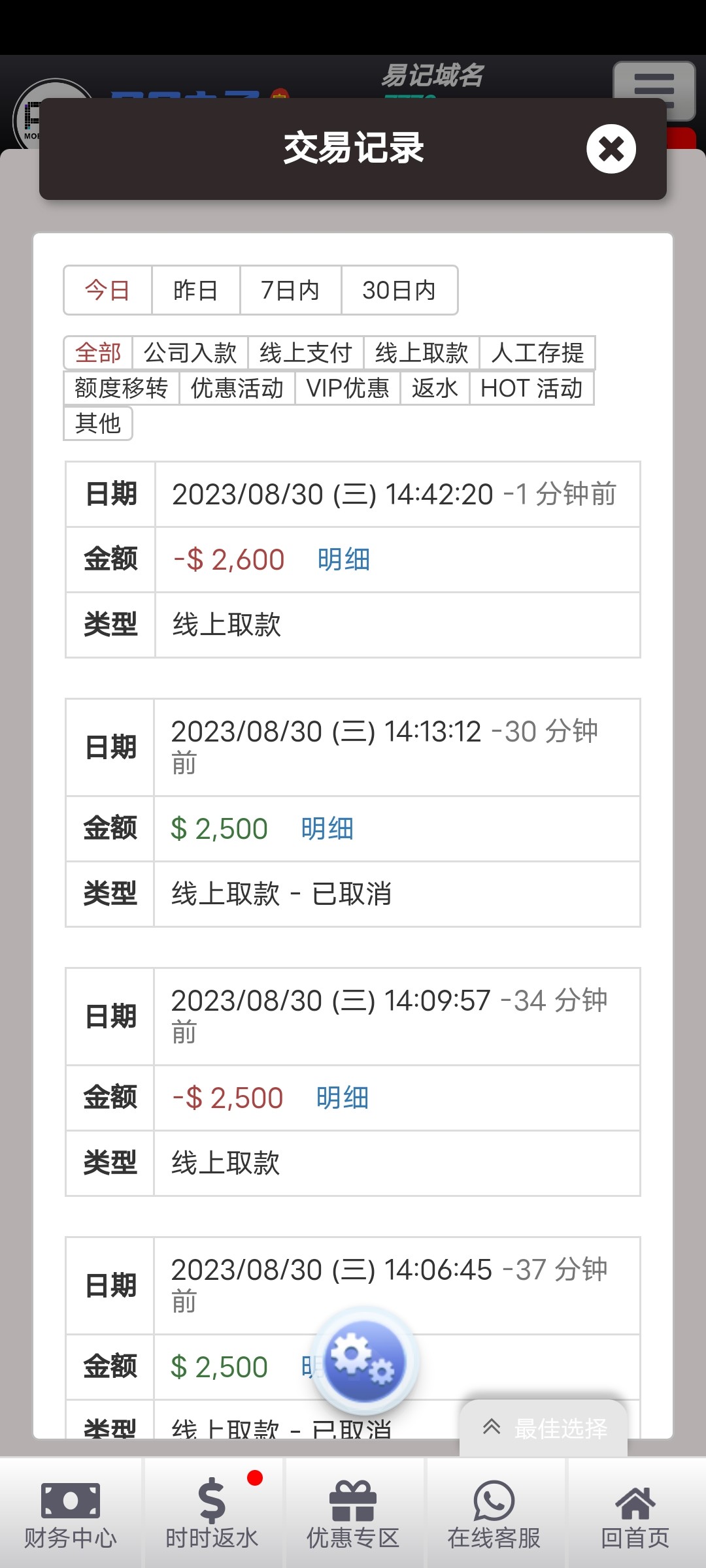
Task: View 明细 for the 14:09:57 transaction
Action: click(343, 1098)
